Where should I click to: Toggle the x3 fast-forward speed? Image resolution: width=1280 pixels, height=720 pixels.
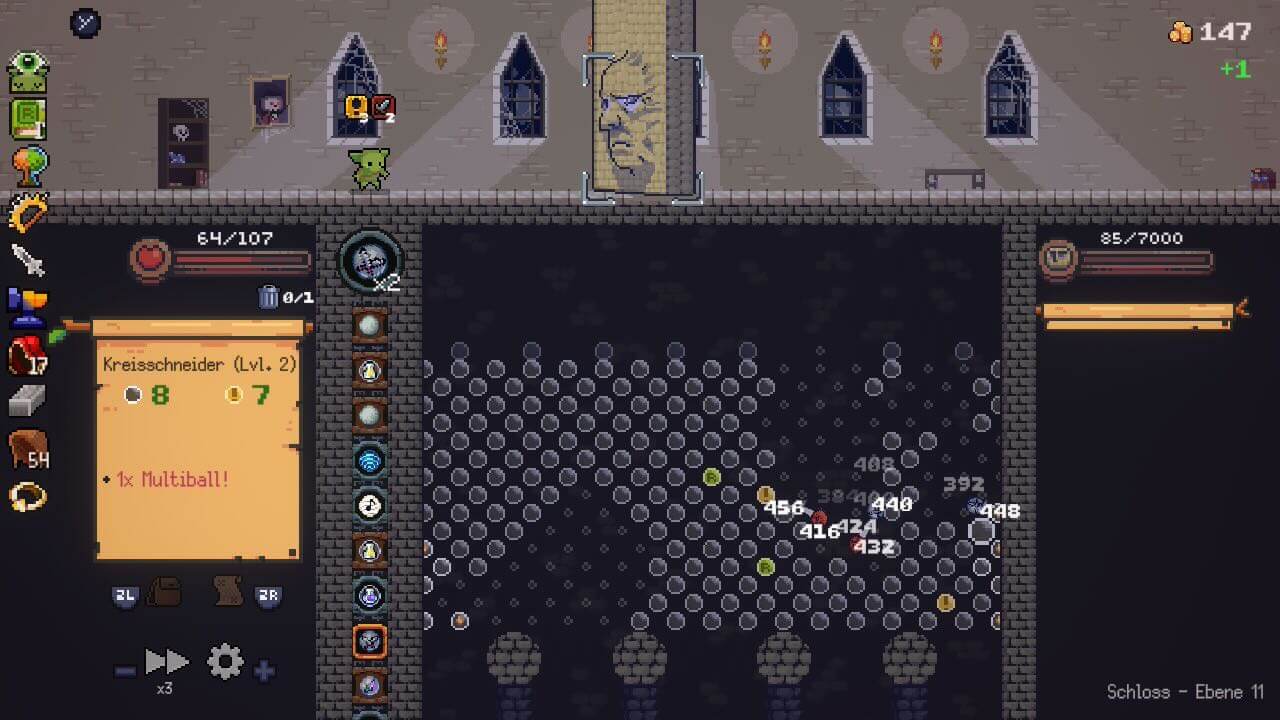point(166,662)
